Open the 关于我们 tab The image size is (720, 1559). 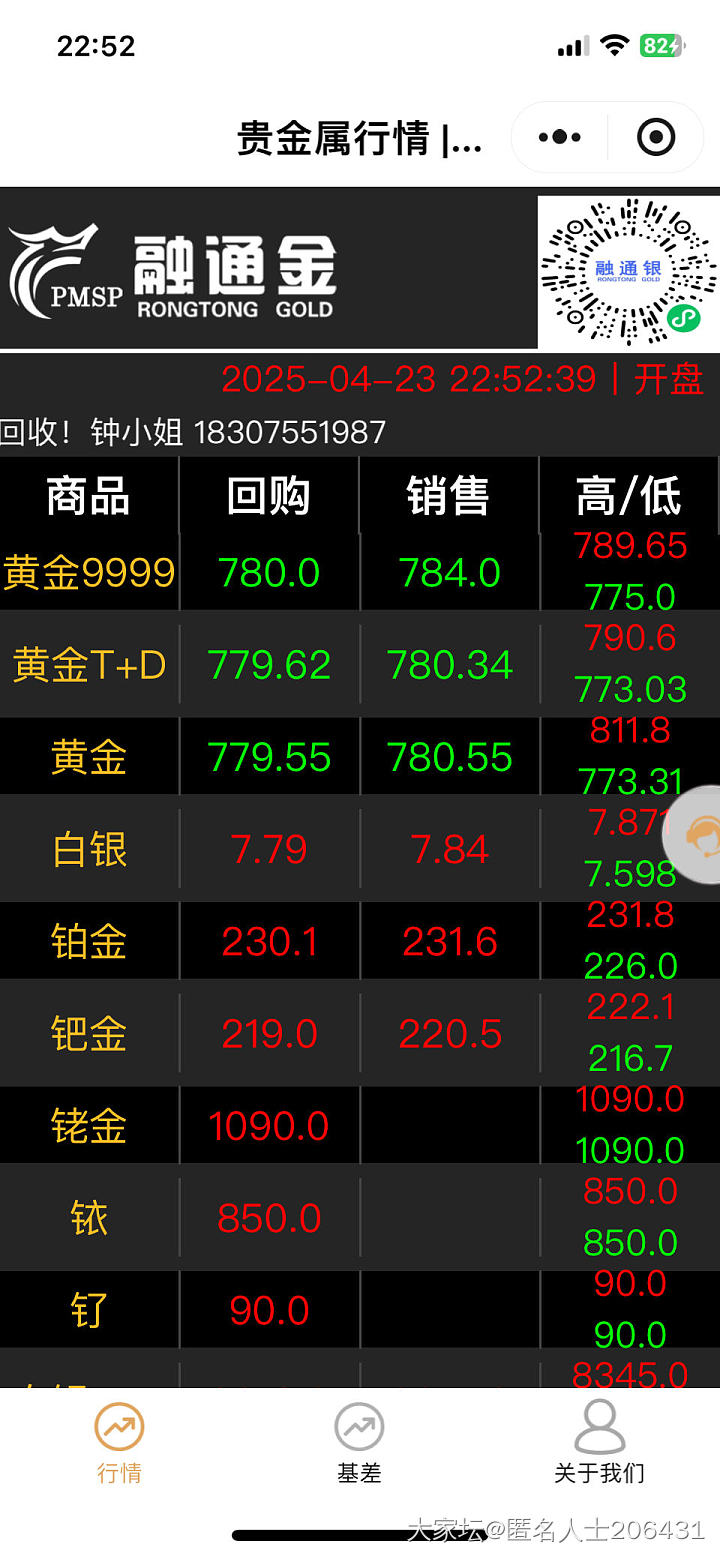point(599,1441)
